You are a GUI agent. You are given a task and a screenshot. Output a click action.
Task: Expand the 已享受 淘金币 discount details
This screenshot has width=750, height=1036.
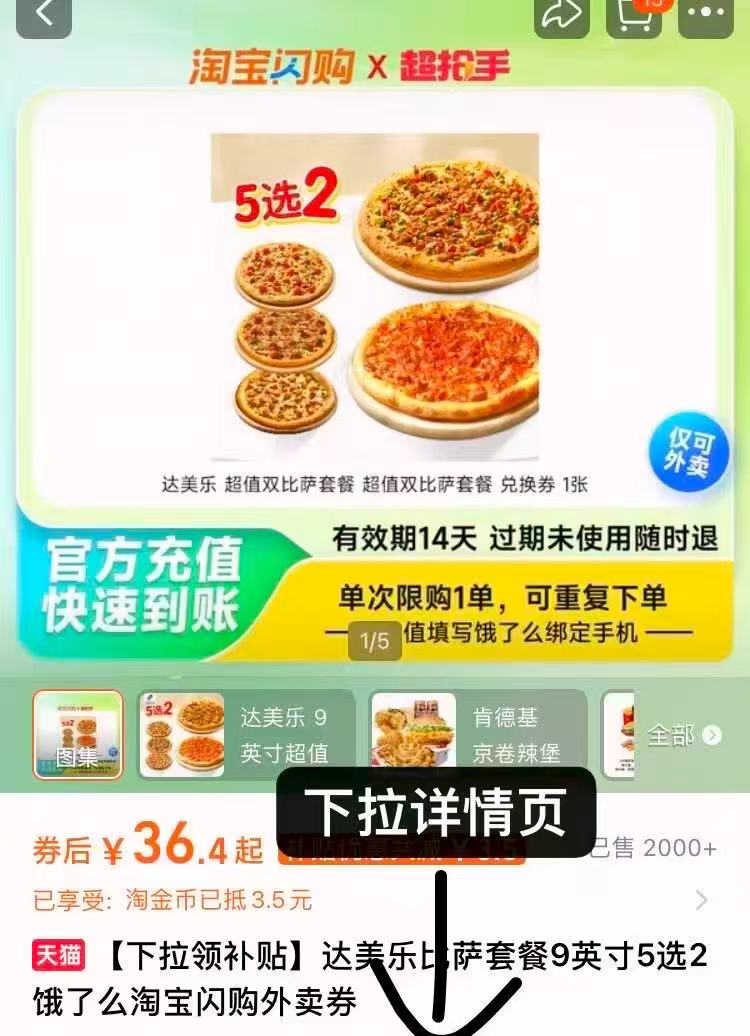click(700, 900)
